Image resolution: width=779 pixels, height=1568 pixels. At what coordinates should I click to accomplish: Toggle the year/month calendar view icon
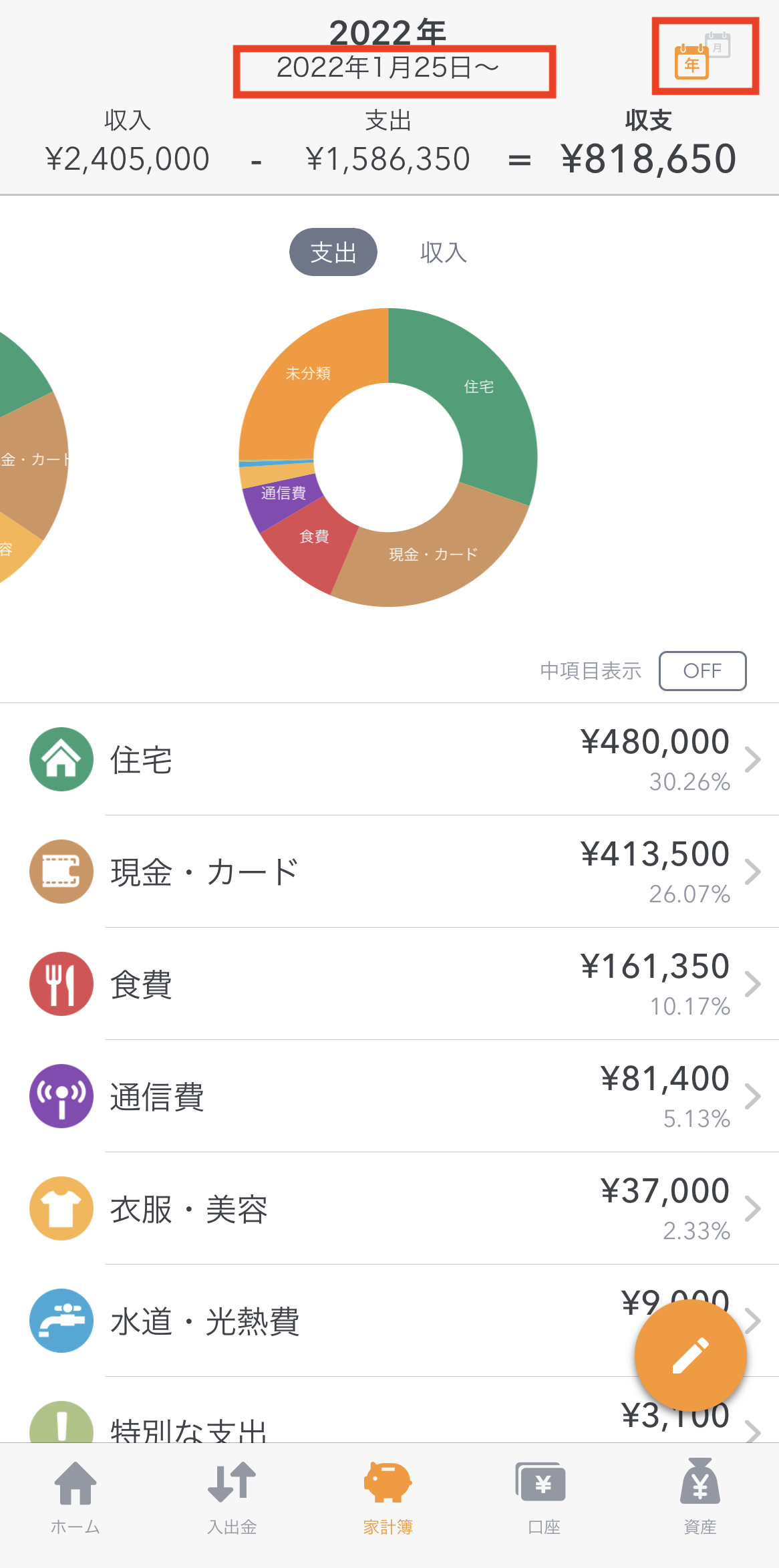click(x=704, y=56)
